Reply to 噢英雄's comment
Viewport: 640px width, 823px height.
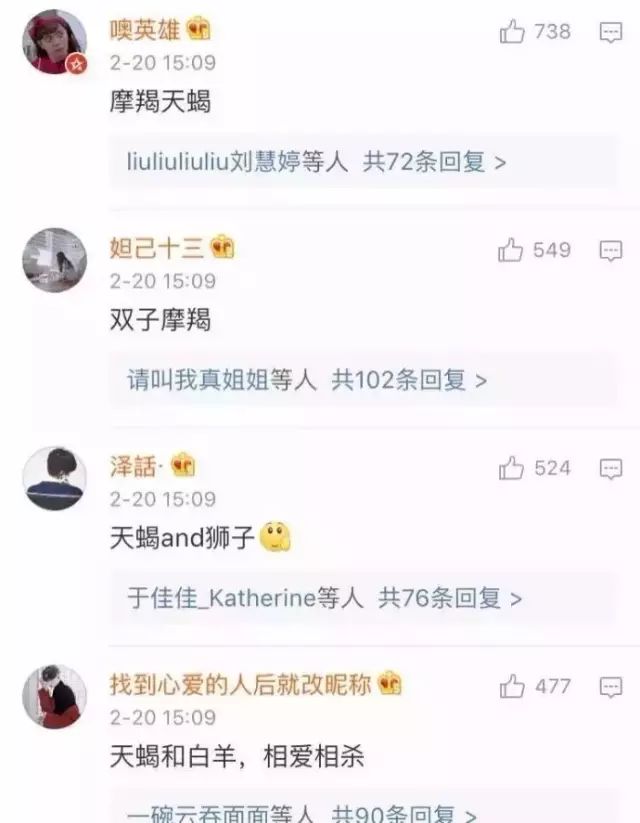coord(610,33)
